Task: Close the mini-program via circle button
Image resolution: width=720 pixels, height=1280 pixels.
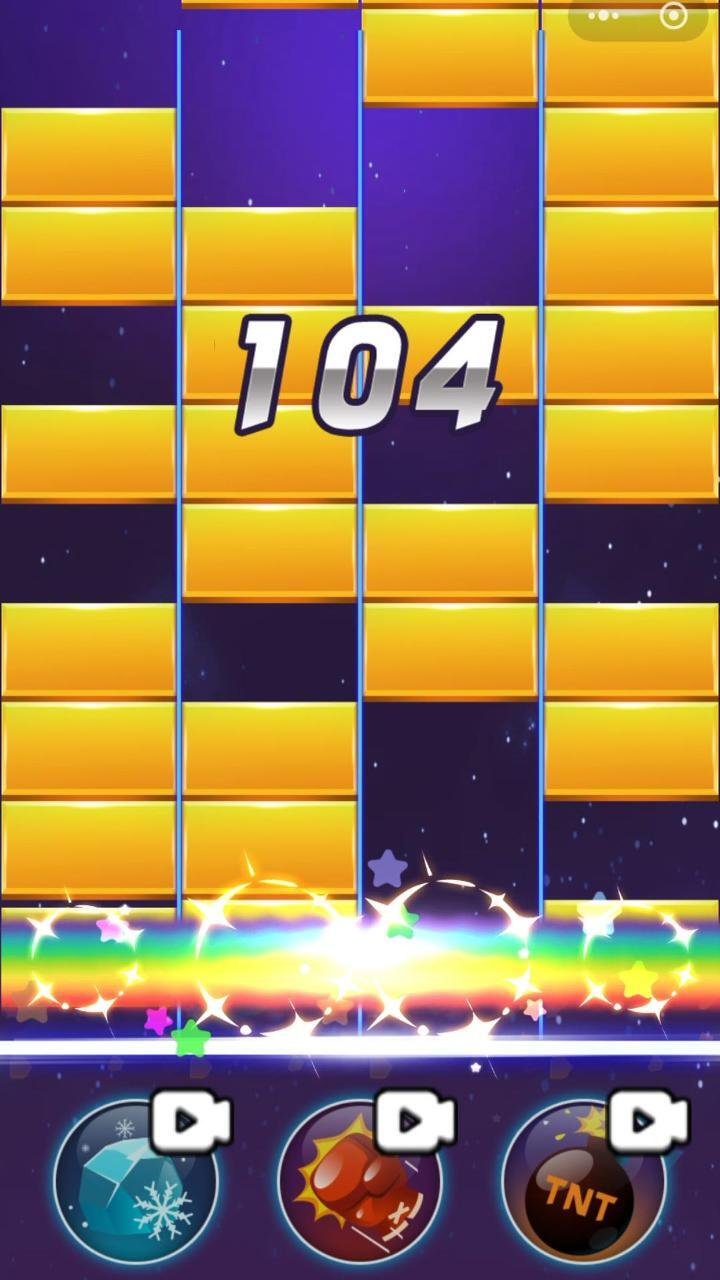Action: pyautogui.click(x=674, y=17)
